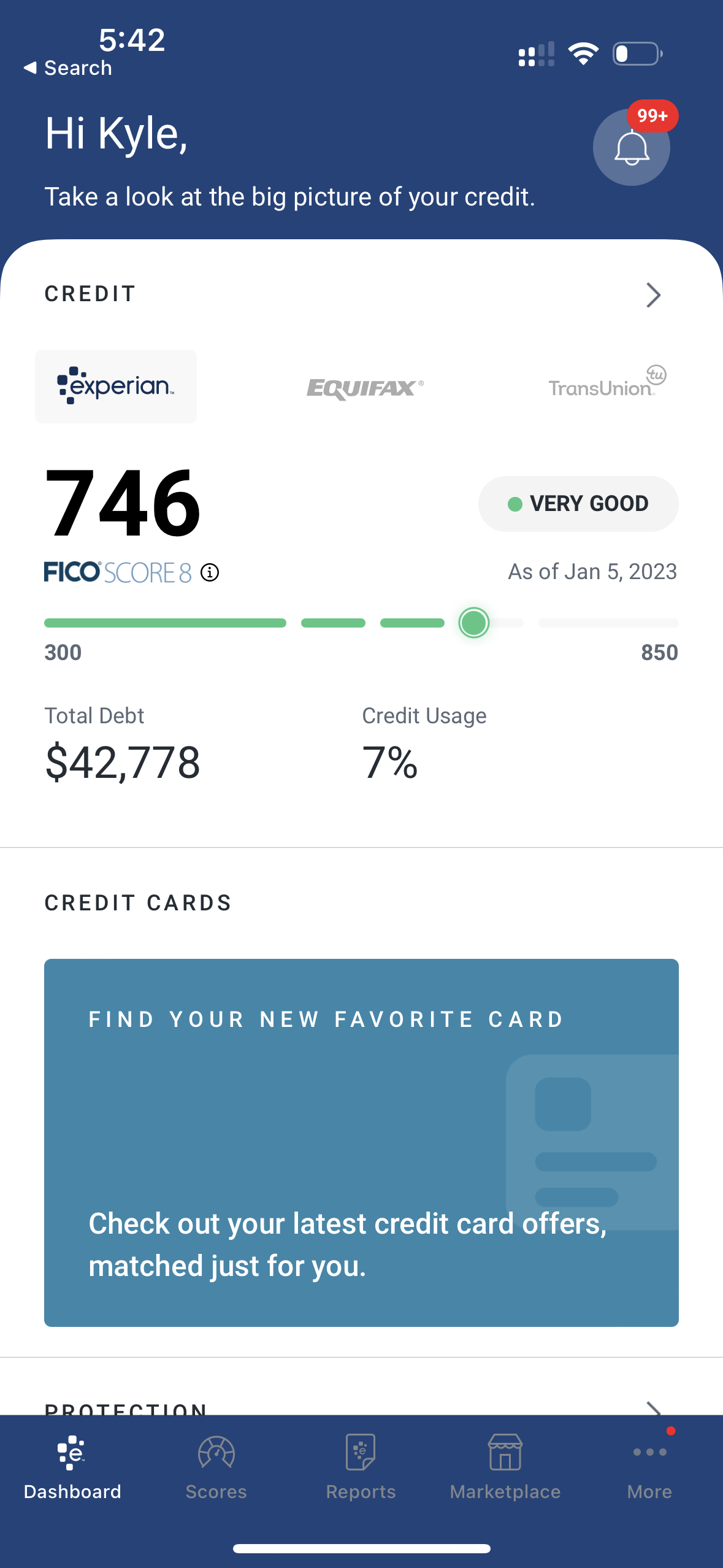
Task: Open the Find Your New Favorite Card offer
Action: 361,1142
